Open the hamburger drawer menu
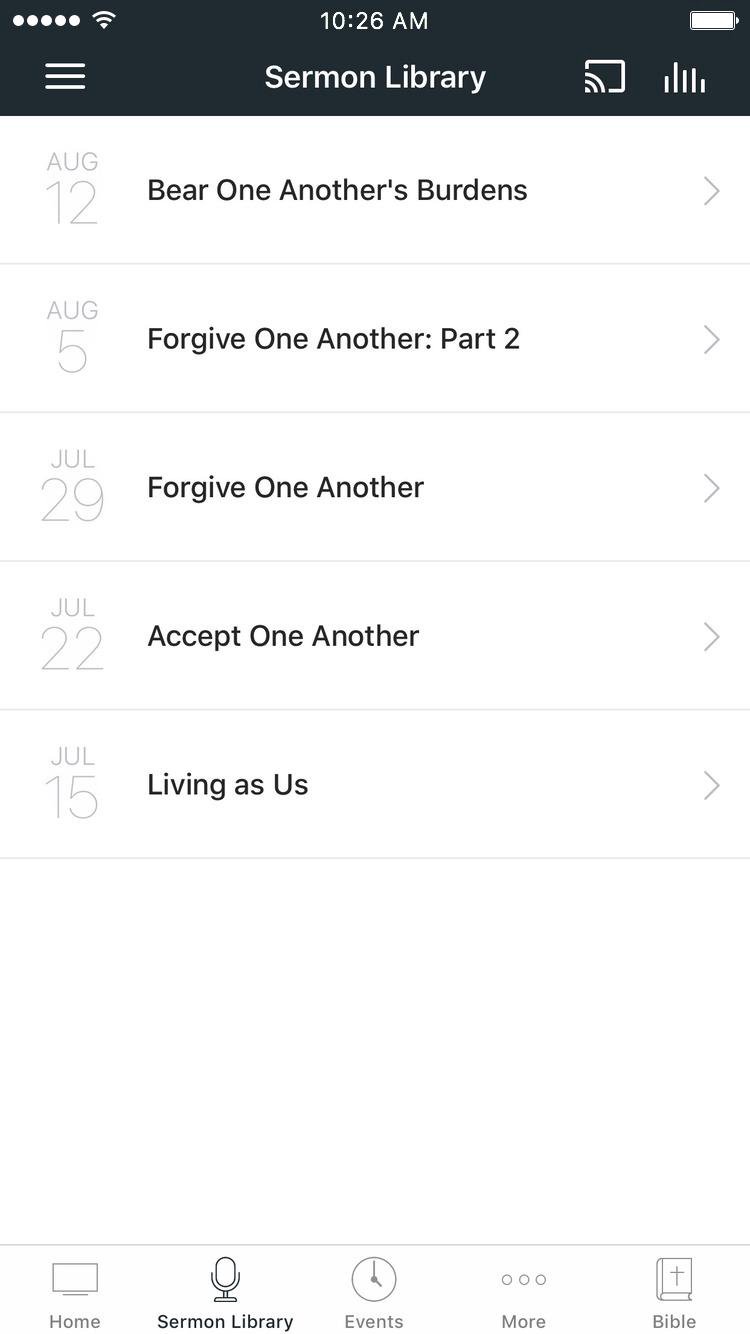 pos(65,77)
